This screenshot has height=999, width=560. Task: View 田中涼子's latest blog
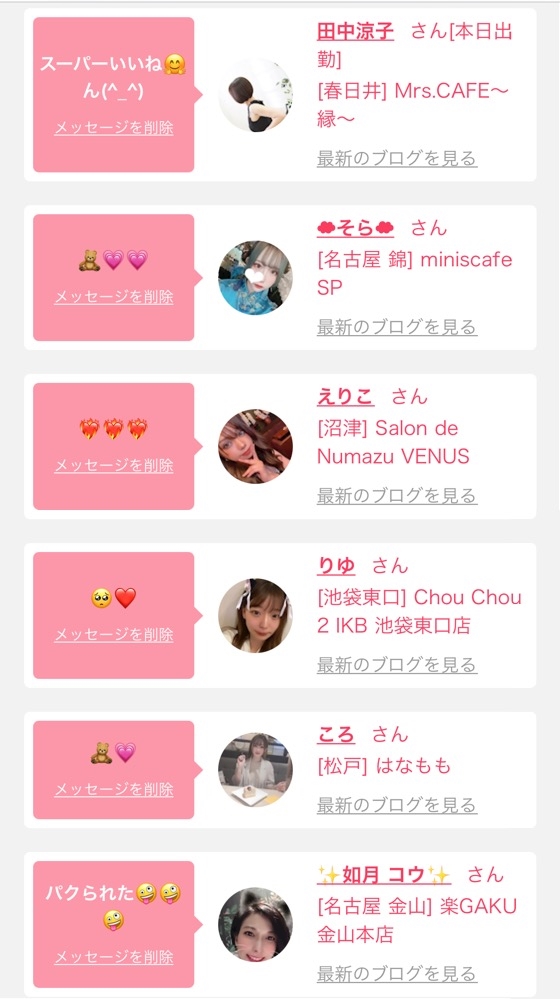tap(397, 158)
